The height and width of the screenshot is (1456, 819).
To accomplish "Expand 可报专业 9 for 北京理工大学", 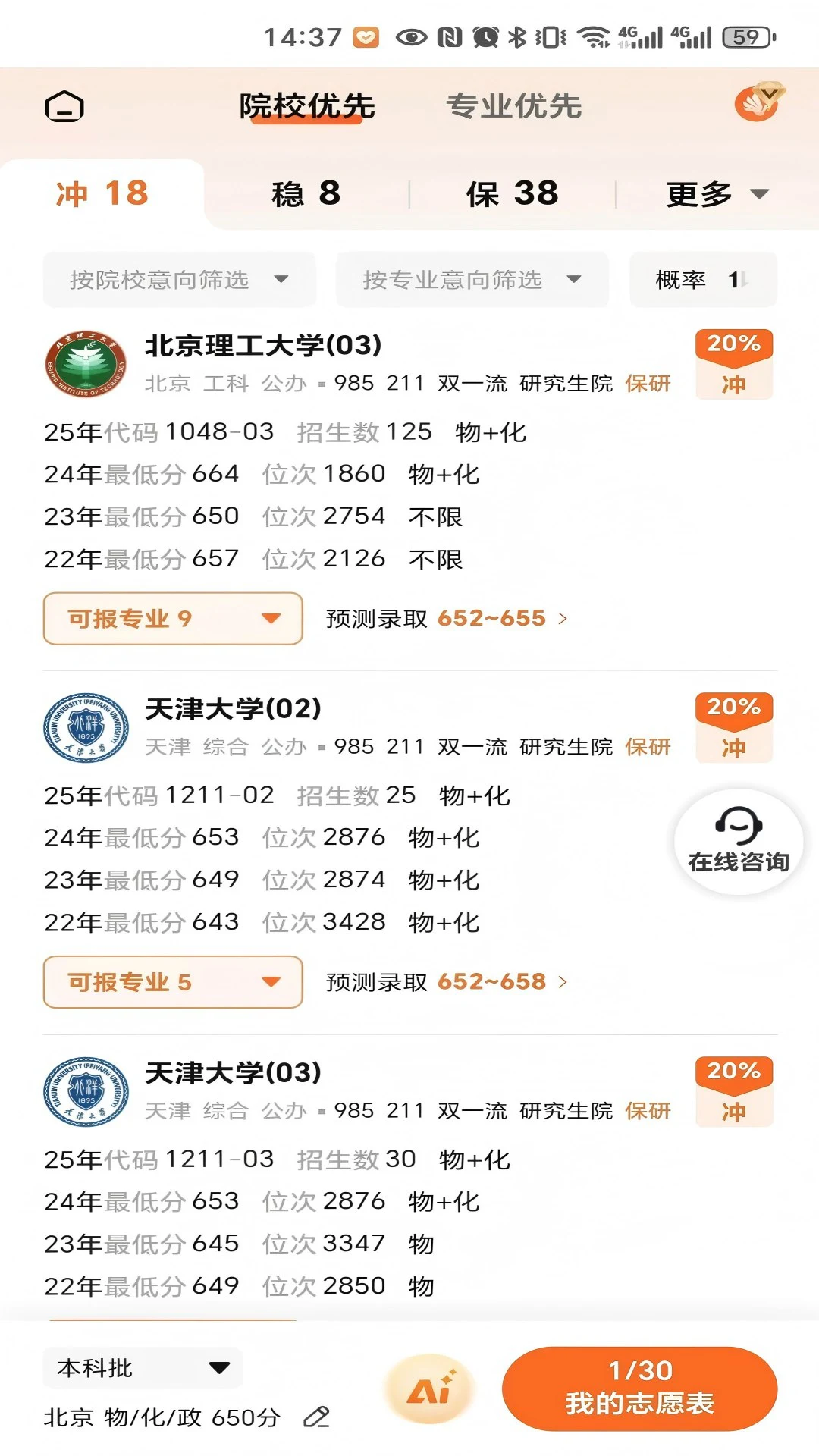I will click(x=172, y=618).
